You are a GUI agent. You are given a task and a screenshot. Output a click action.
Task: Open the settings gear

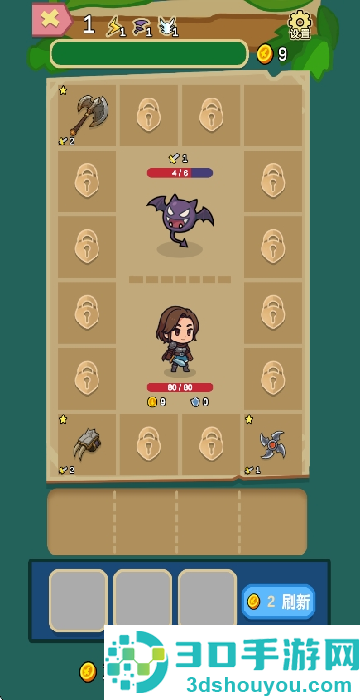pos(300,25)
